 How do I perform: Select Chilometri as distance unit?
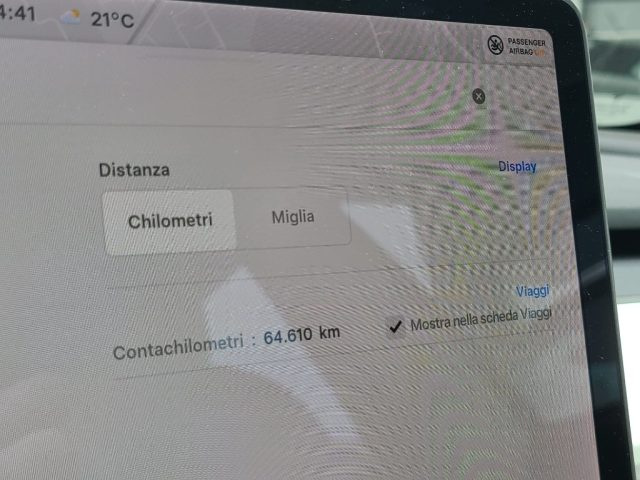[x=170, y=221]
